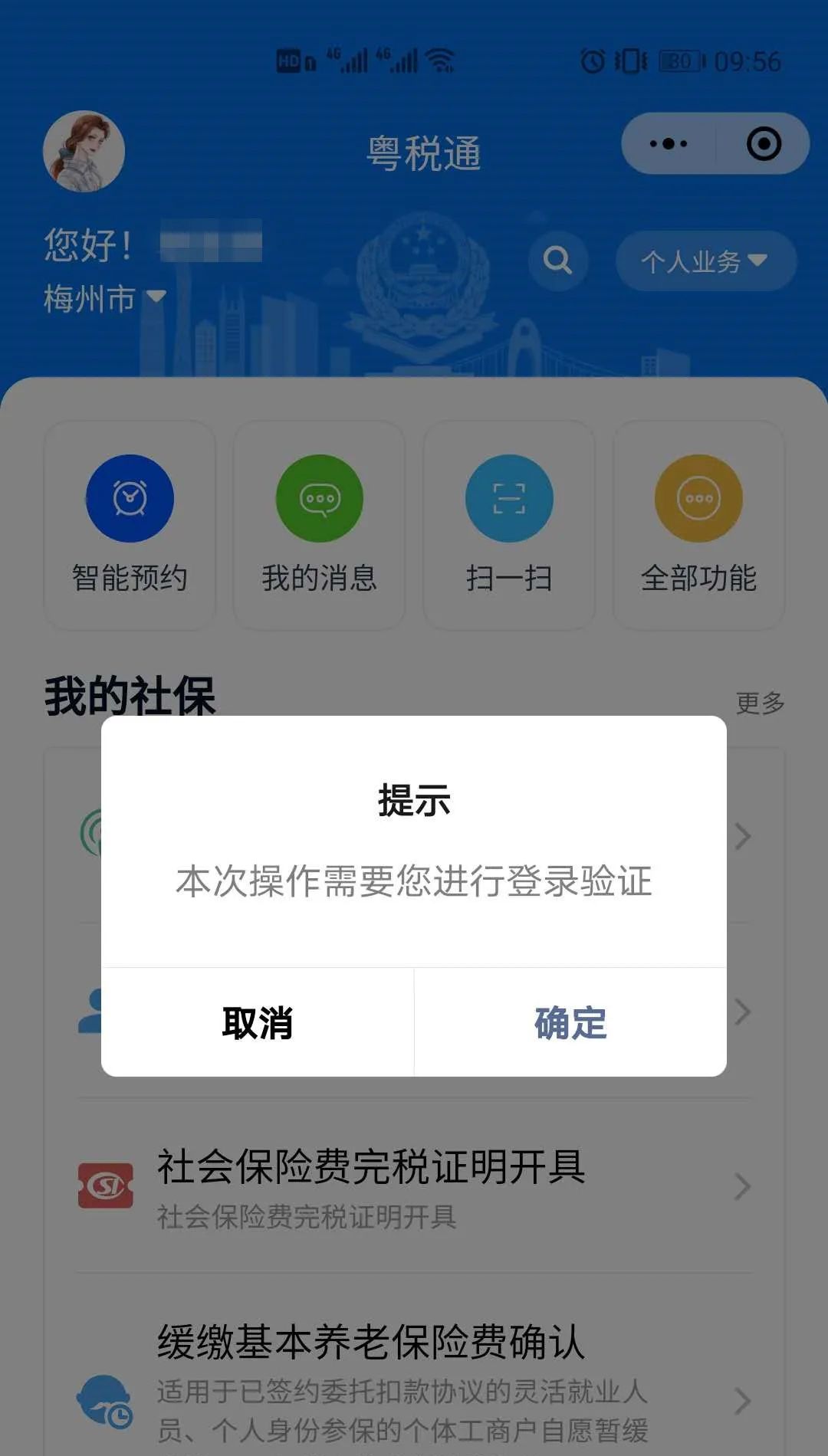
Task: Open the mini program more-options menu
Action: coord(669,143)
